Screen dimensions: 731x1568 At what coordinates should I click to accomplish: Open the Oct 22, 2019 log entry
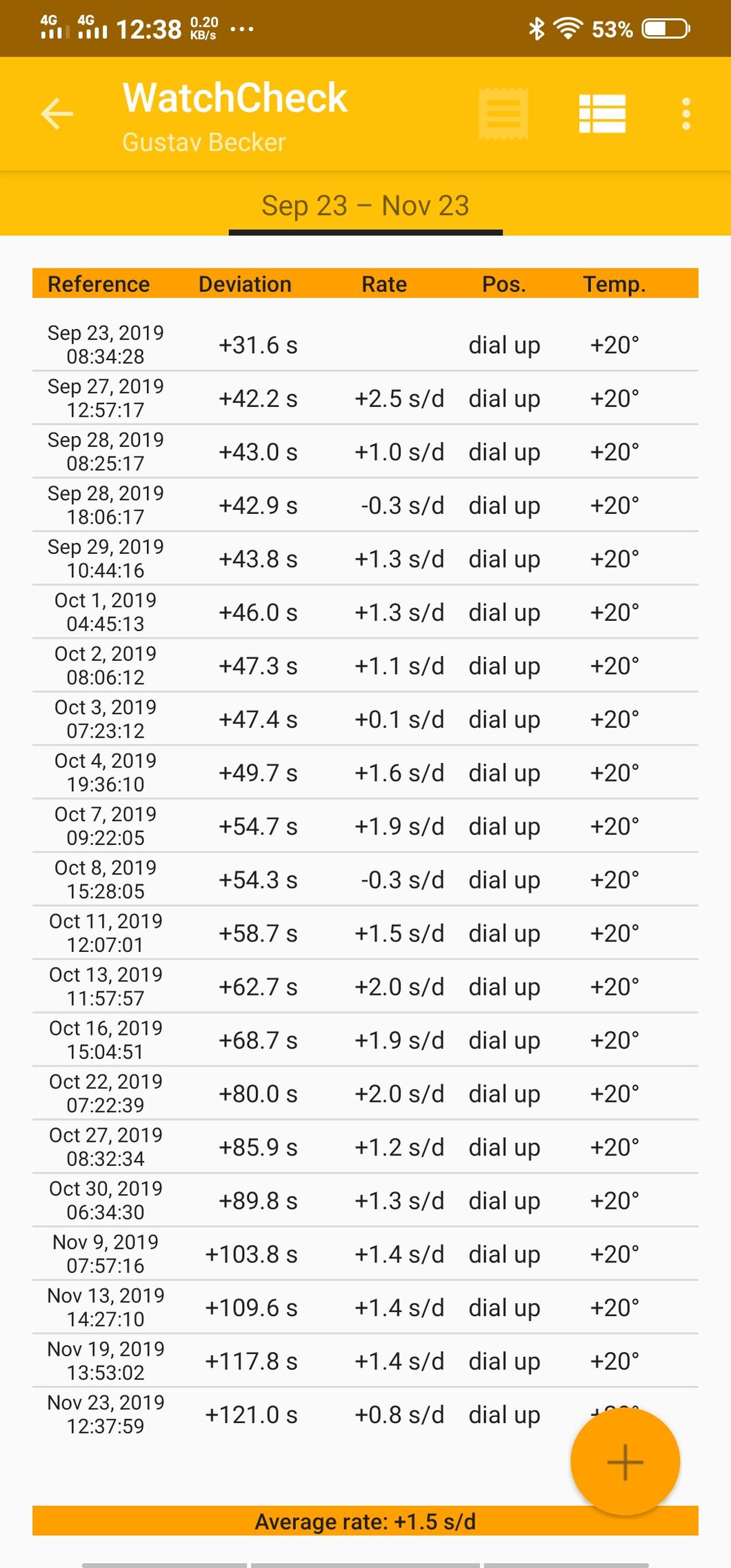pos(365,1093)
